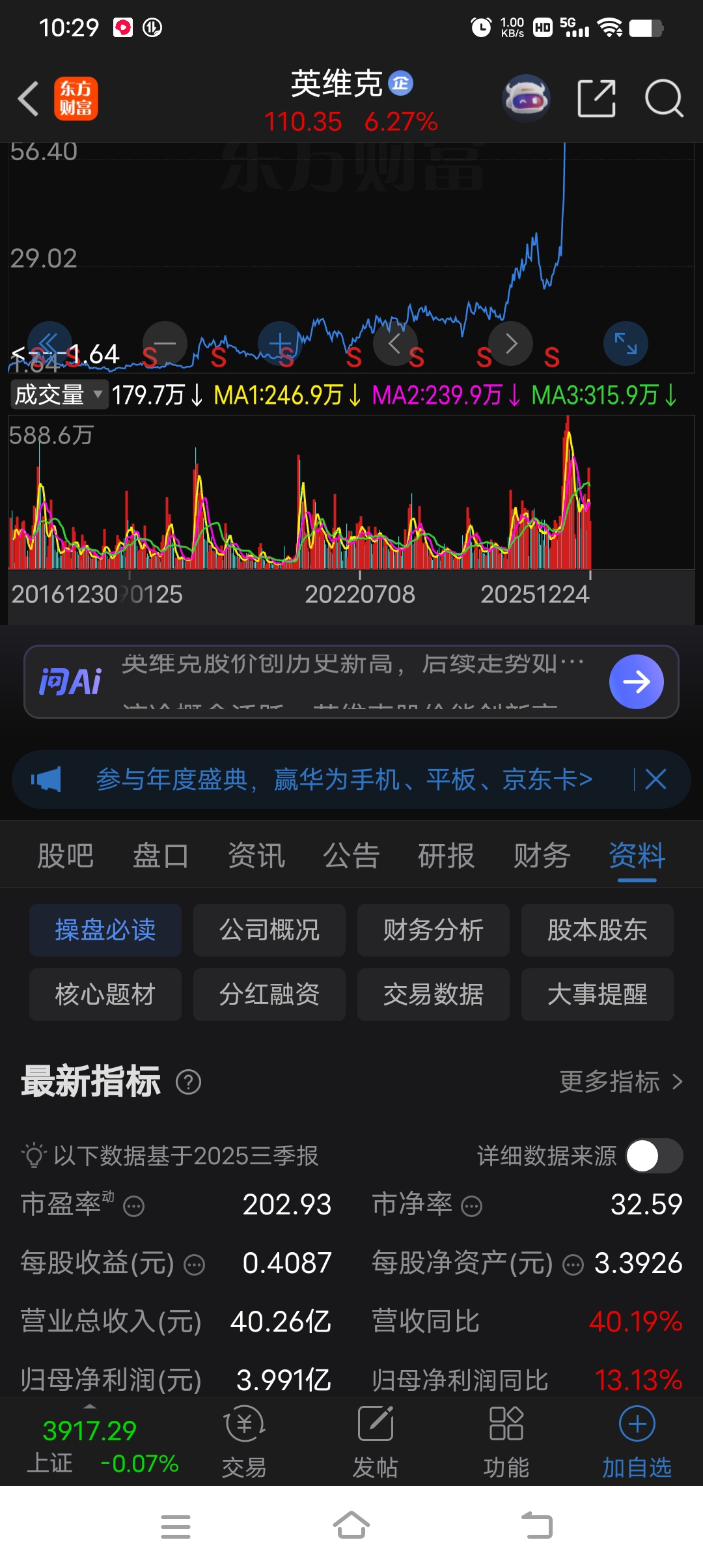Tap the share icon in the top bar

pyautogui.click(x=597, y=96)
